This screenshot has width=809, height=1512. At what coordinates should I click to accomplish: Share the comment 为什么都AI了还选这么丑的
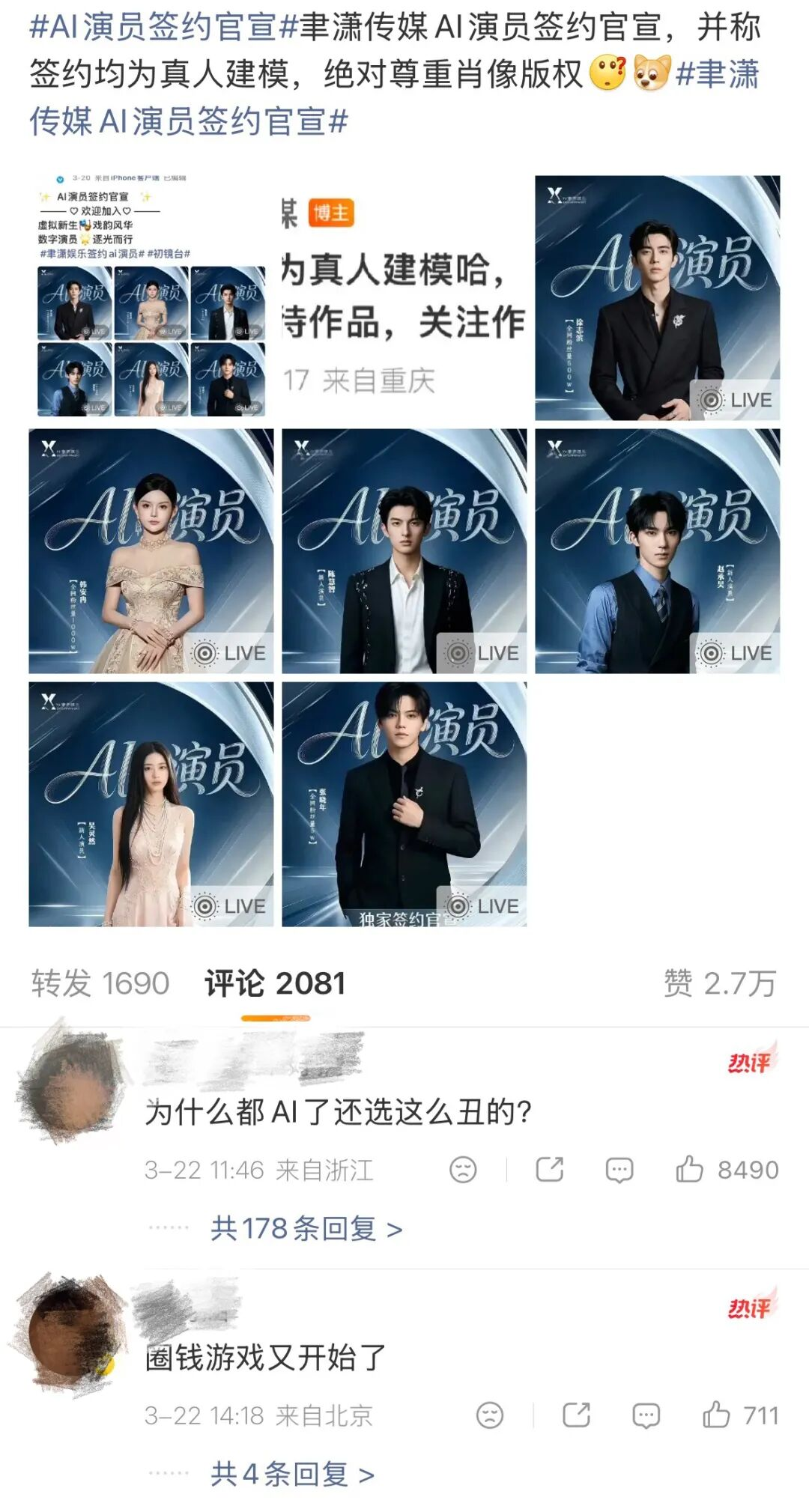click(x=550, y=1170)
